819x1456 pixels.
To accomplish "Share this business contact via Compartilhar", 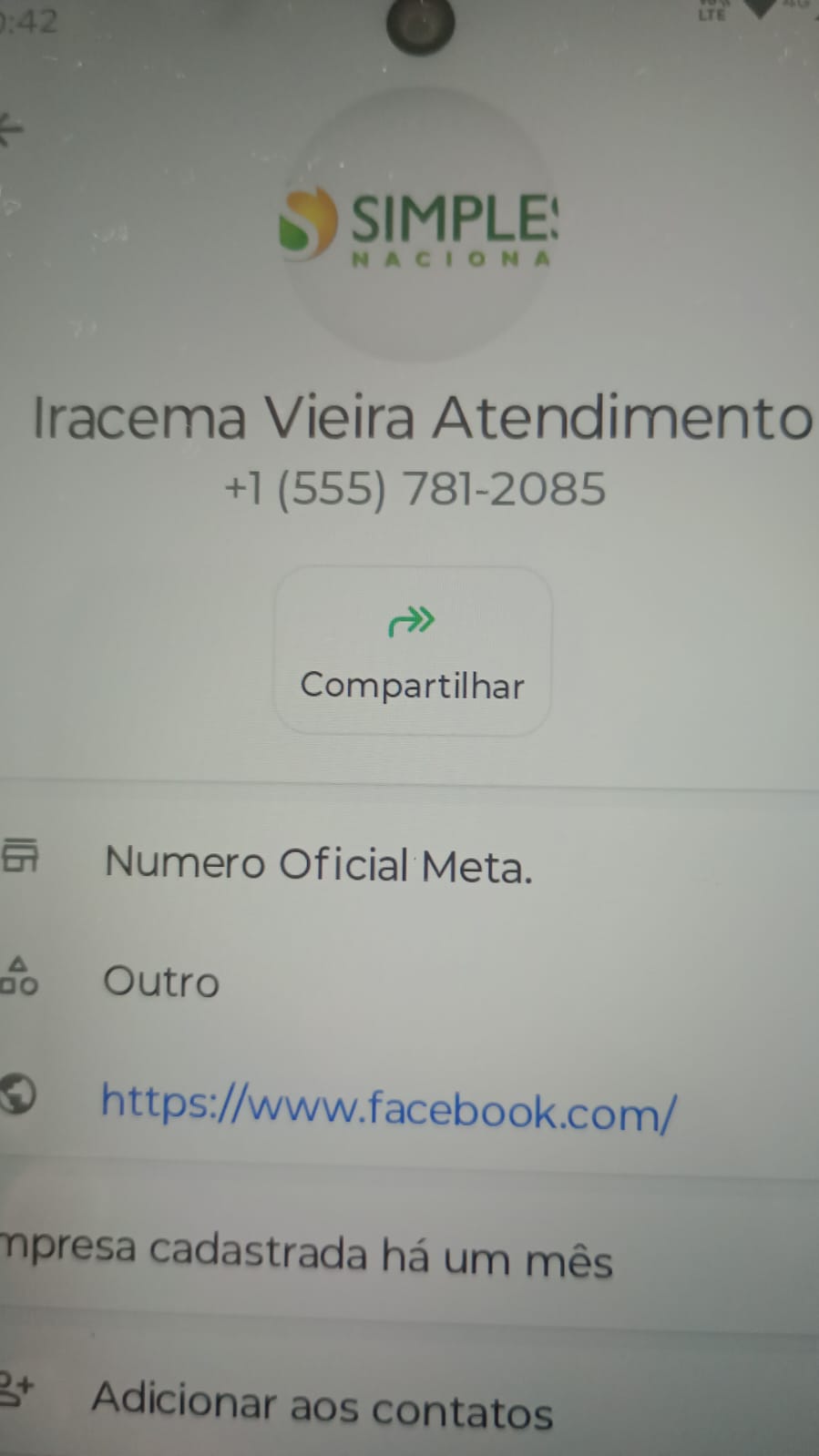I will (413, 650).
